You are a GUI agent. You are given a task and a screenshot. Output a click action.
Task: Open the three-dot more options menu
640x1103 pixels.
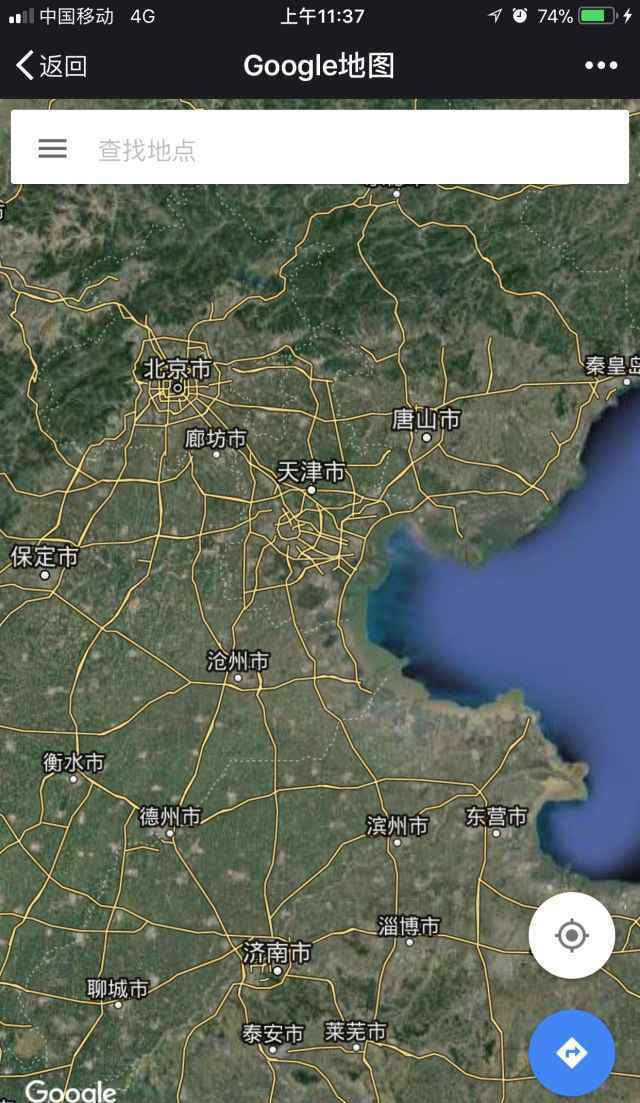tap(601, 65)
